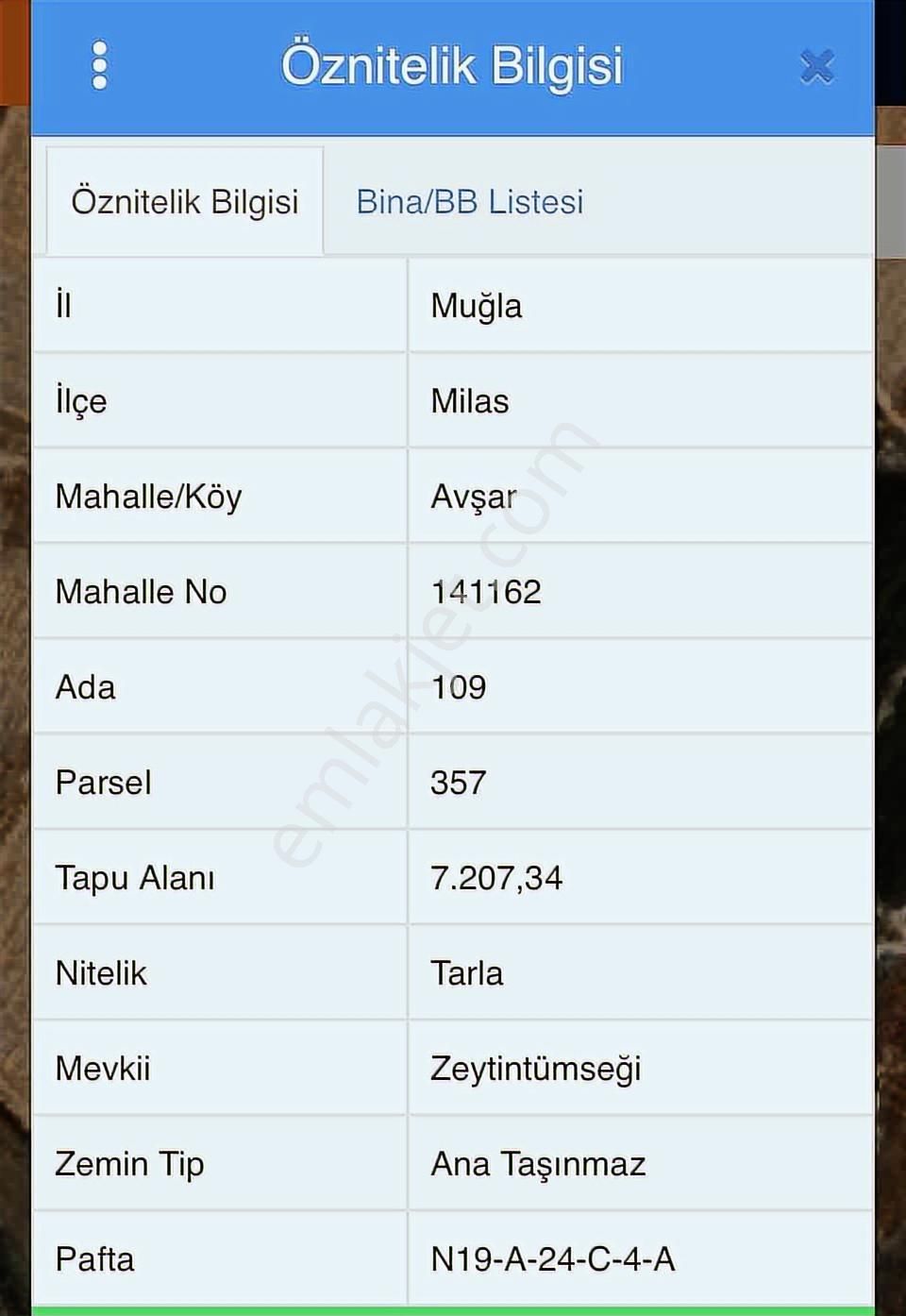Select the Nitelik value Tarla
Screen dimensions: 906x1316
click(x=466, y=973)
